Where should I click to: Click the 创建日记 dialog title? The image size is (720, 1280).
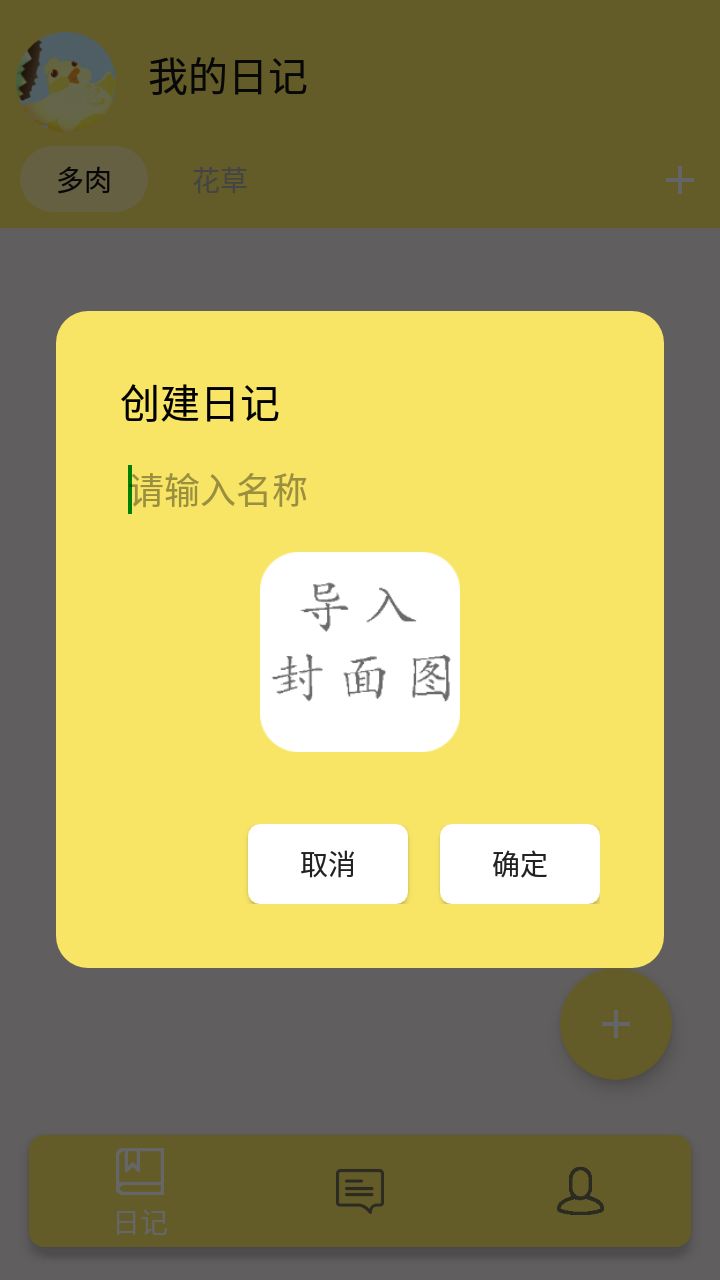199,404
